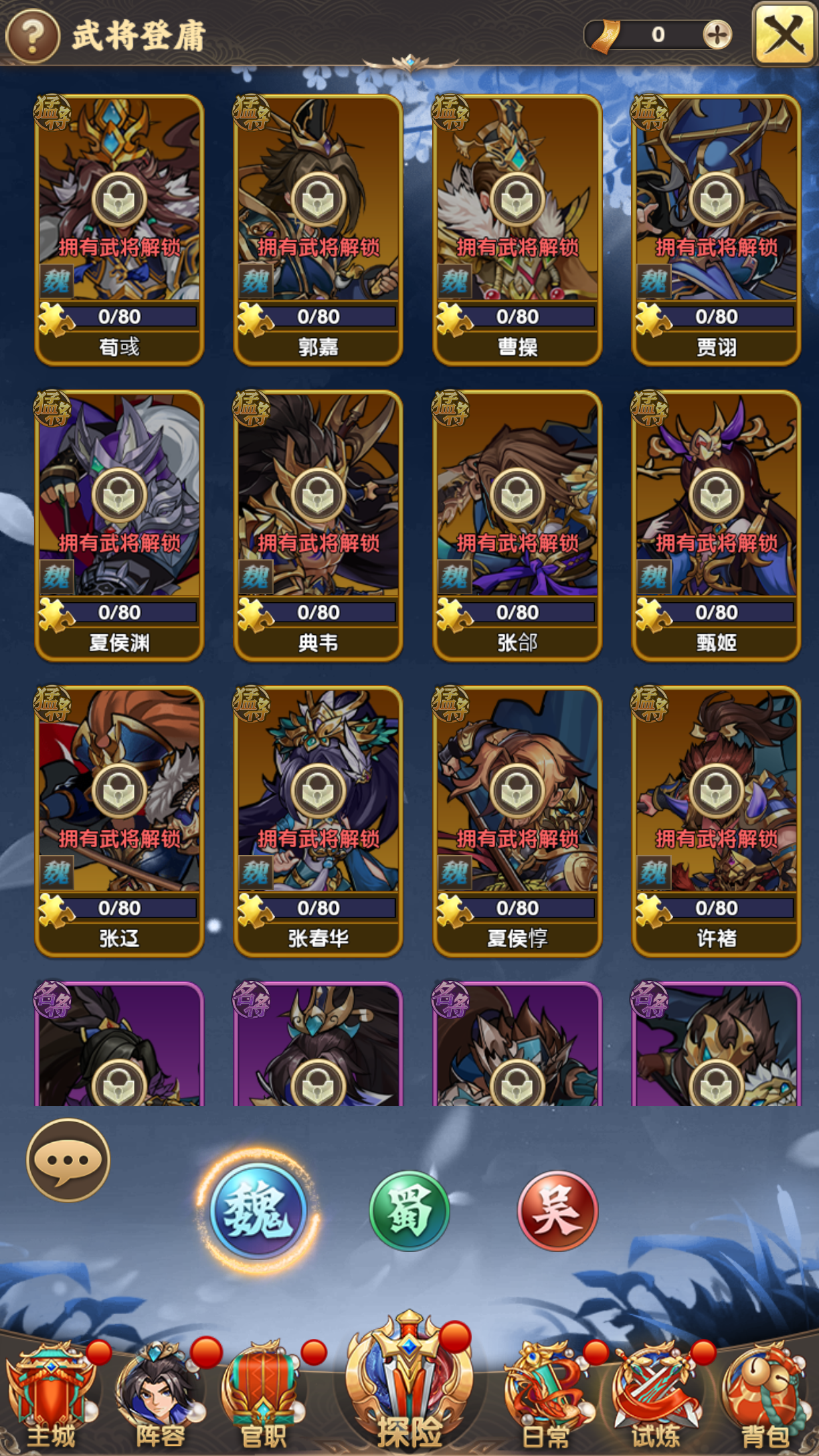Switch to the 吴 faction
819x1456 pixels.
pyautogui.click(x=557, y=1210)
